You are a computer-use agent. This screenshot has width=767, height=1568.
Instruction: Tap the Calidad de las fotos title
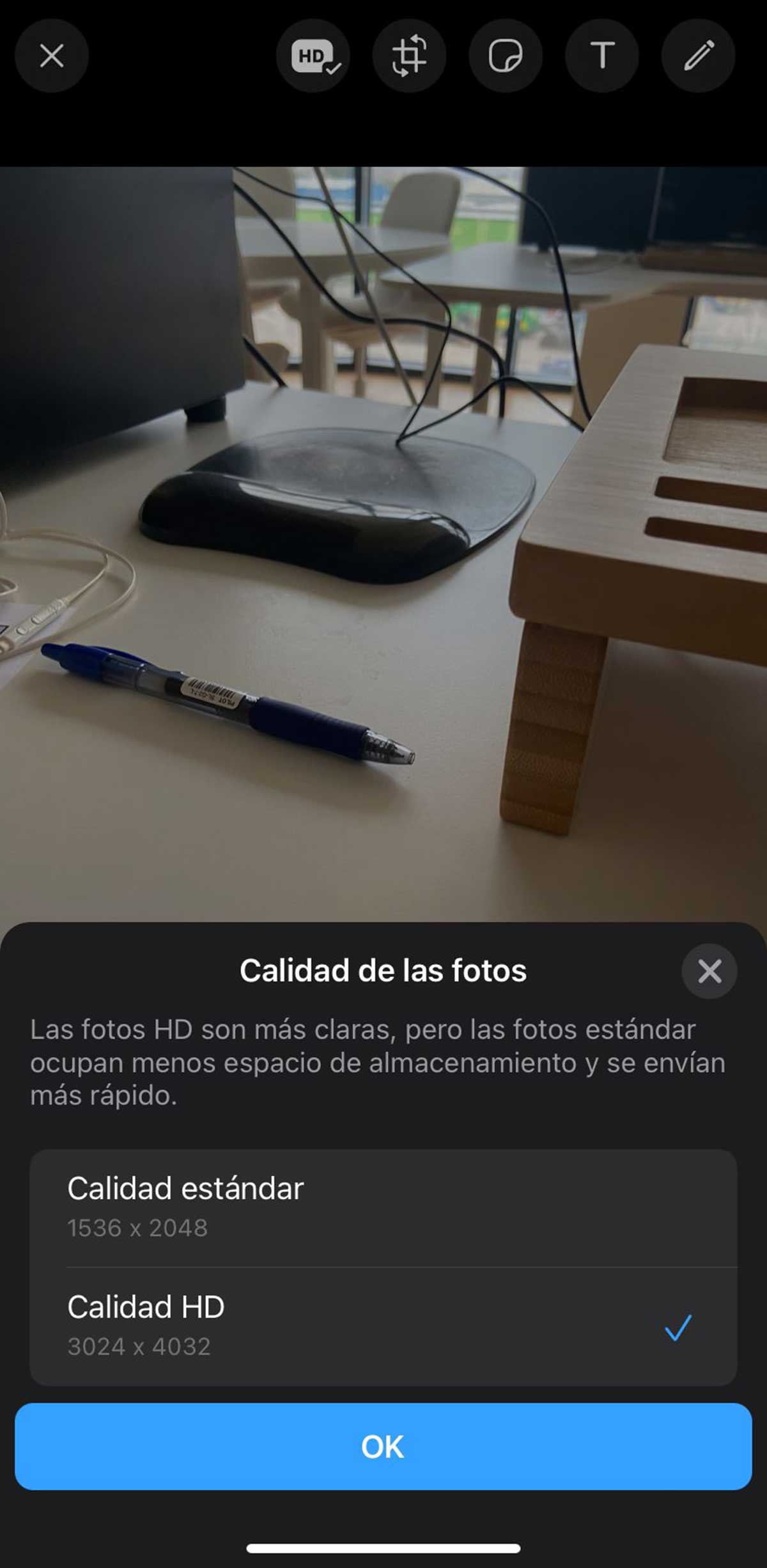coord(382,970)
